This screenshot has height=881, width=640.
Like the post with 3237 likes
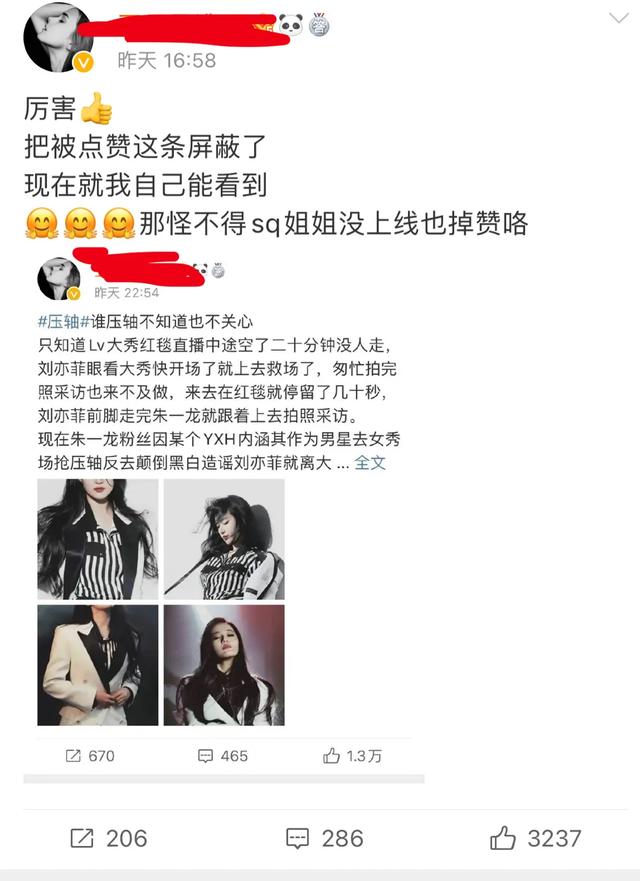pos(535,838)
